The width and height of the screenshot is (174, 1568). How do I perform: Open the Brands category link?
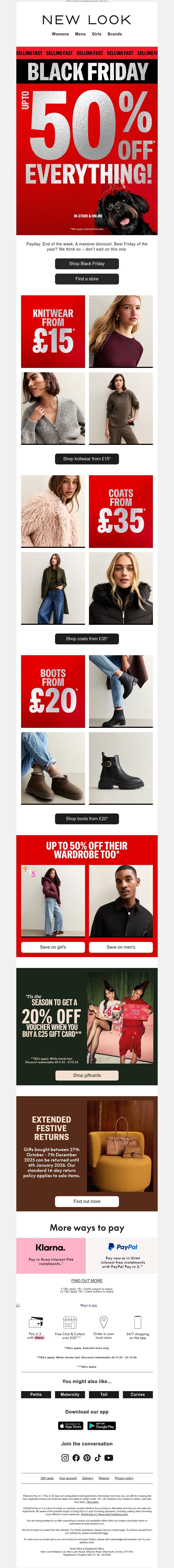click(x=115, y=34)
